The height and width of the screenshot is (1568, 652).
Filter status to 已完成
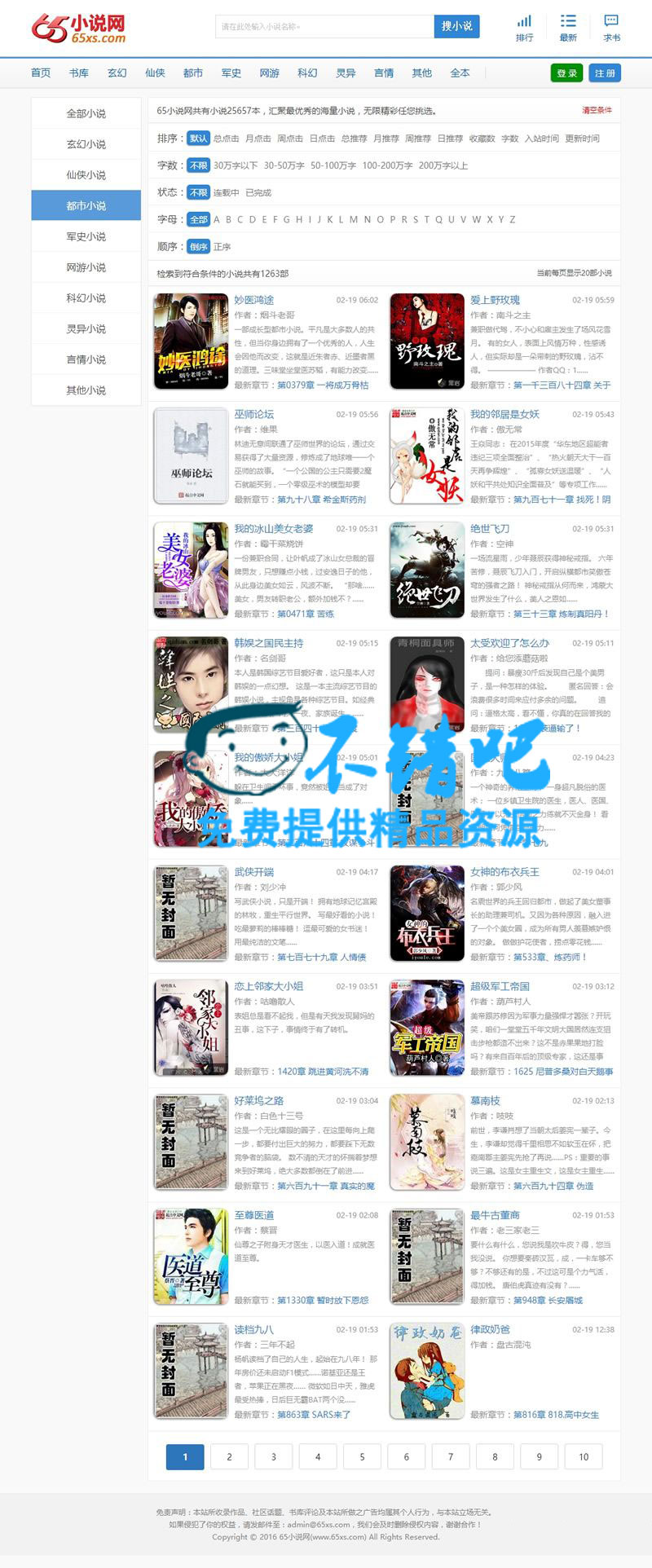[x=258, y=193]
